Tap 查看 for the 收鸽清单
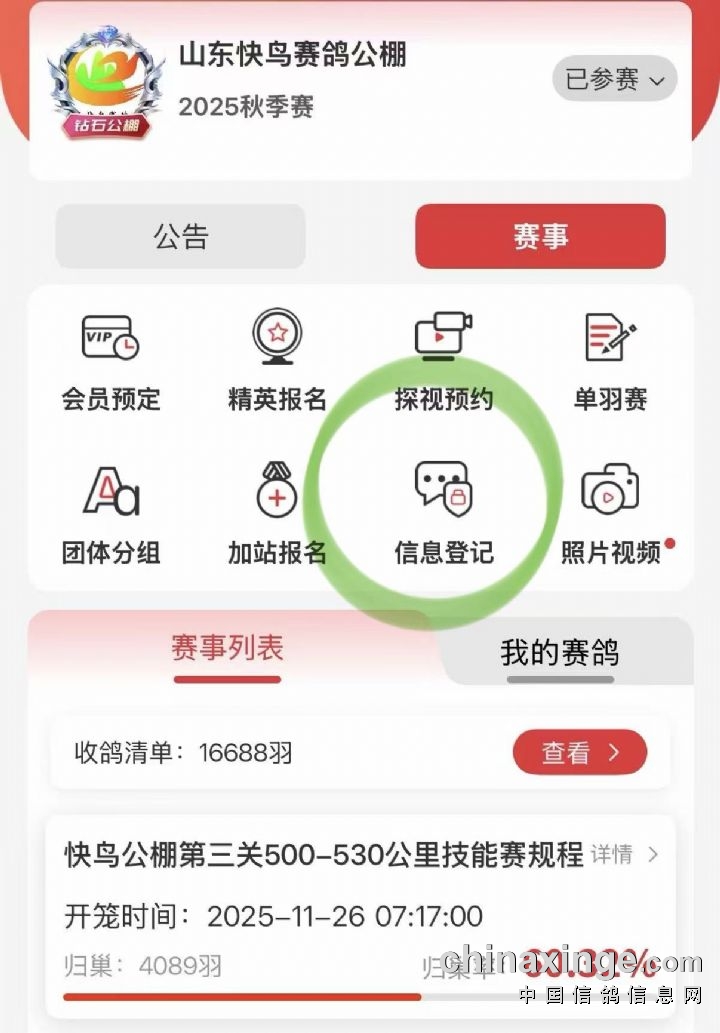Image resolution: width=720 pixels, height=1033 pixels. point(579,753)
